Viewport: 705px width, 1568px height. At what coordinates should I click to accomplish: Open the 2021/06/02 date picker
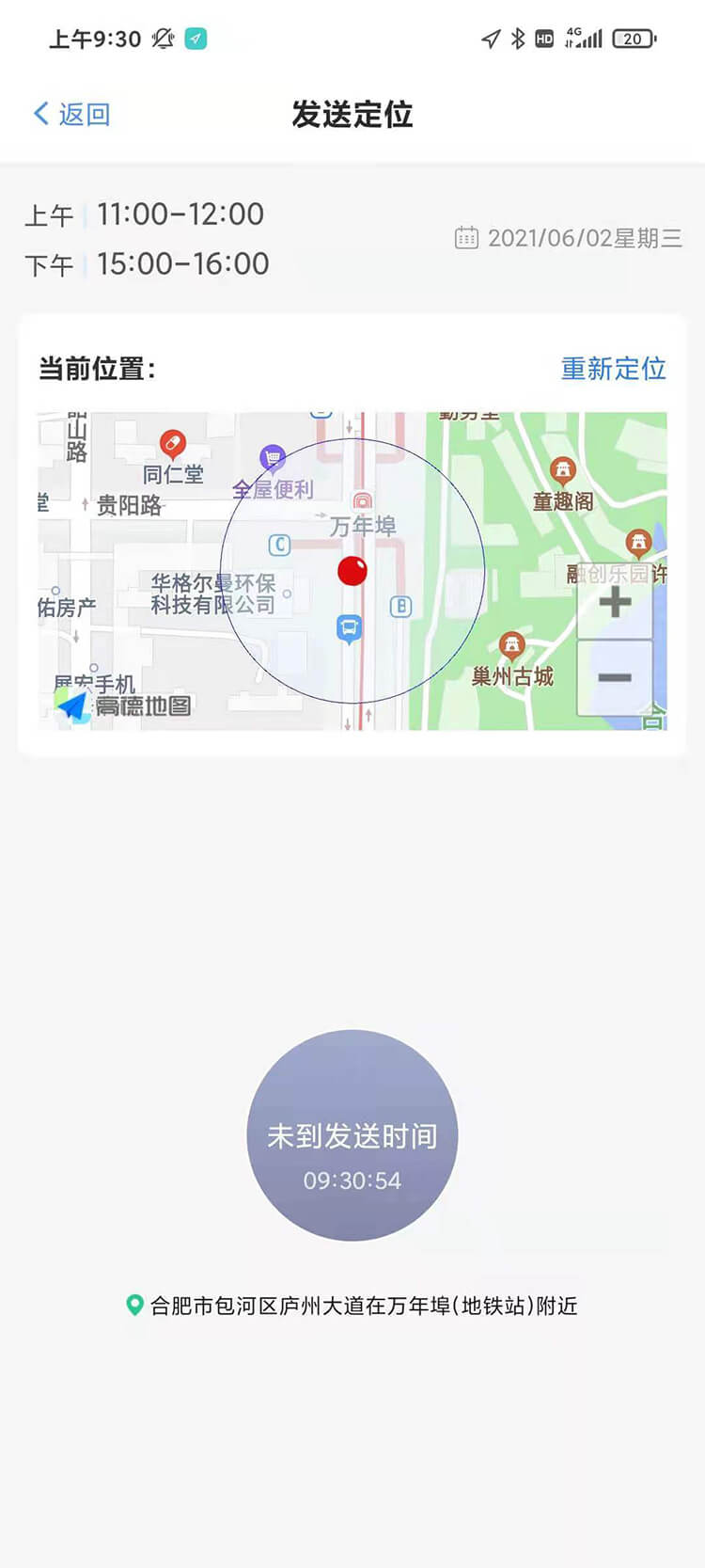(x=569, y=238)
